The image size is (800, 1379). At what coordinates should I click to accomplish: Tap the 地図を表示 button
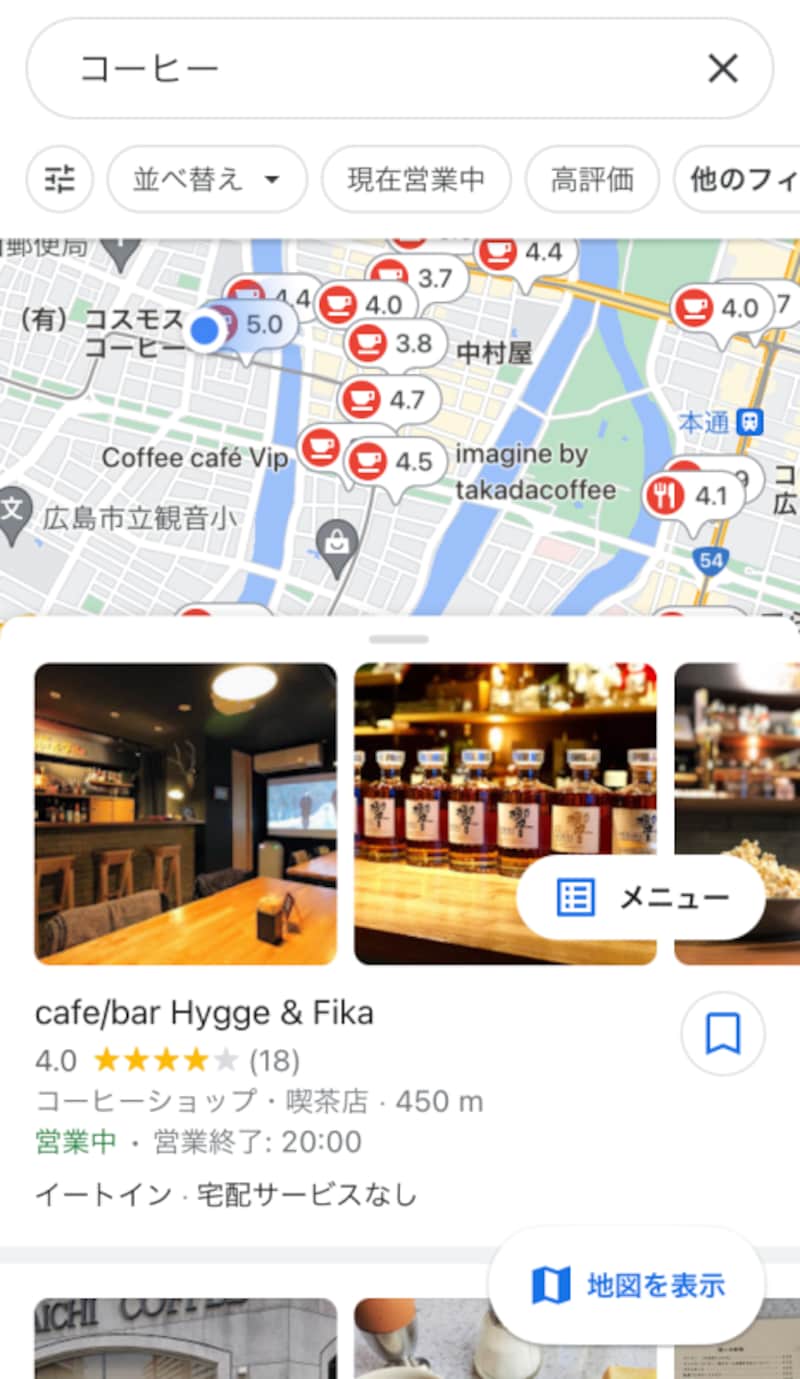coord(627,1285)
